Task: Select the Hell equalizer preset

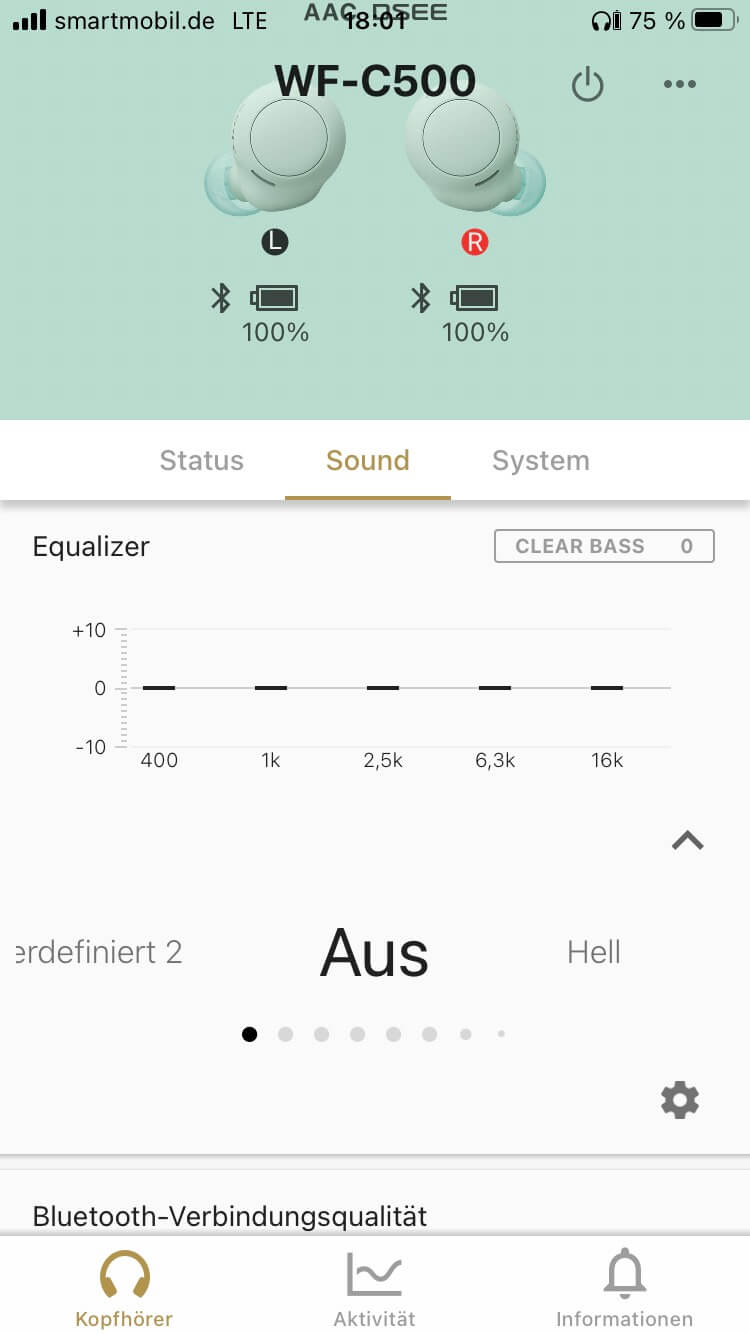Action: click(594, 952)
